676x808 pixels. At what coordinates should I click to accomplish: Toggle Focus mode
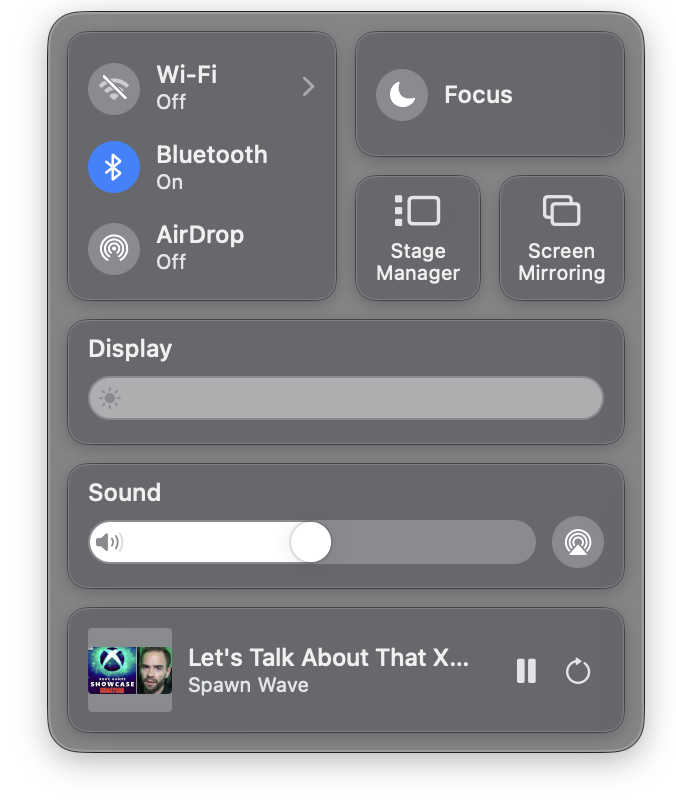(x=402, y=95)
